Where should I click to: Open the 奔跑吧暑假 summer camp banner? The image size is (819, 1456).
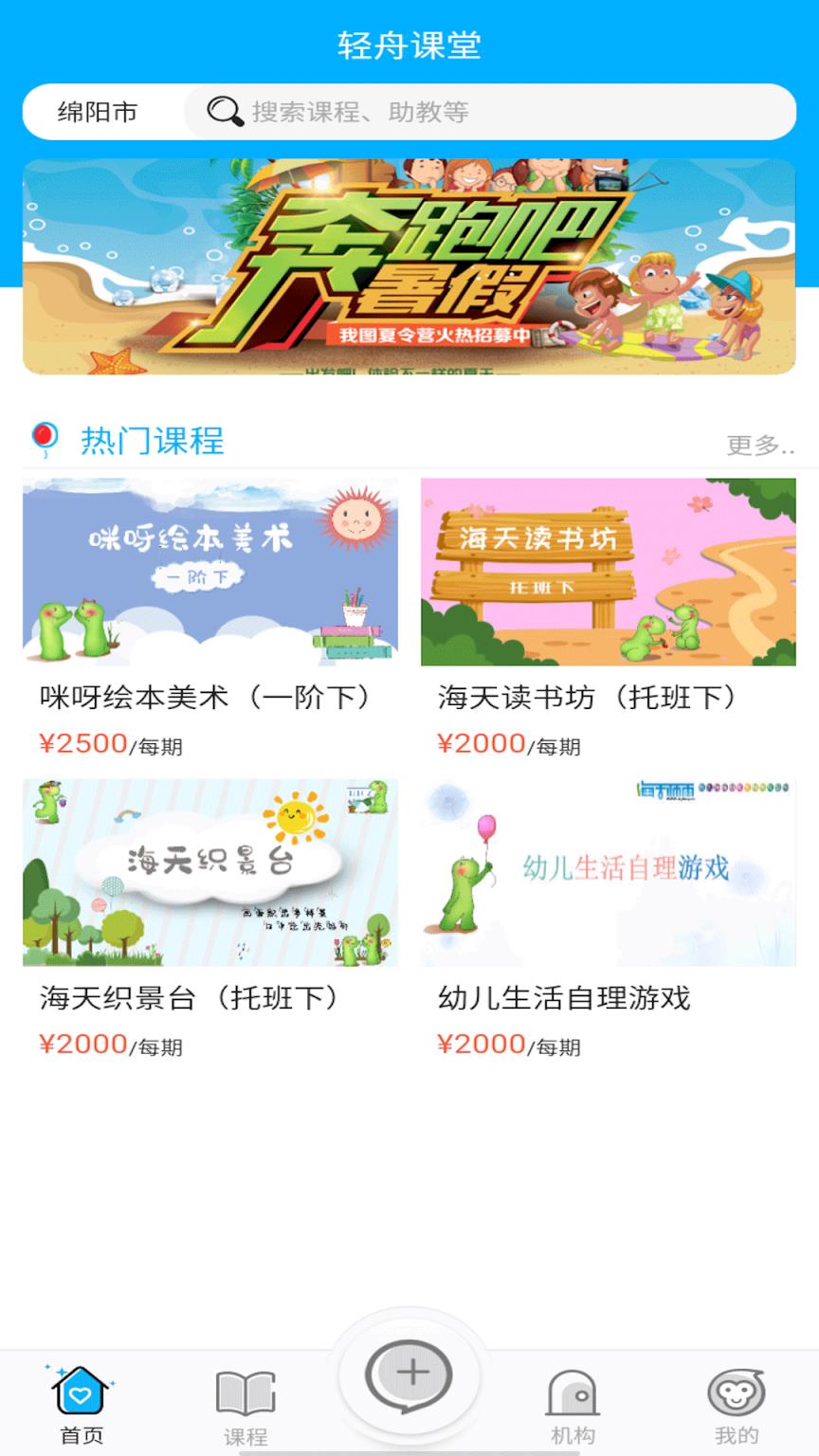(x=409, y=268)
